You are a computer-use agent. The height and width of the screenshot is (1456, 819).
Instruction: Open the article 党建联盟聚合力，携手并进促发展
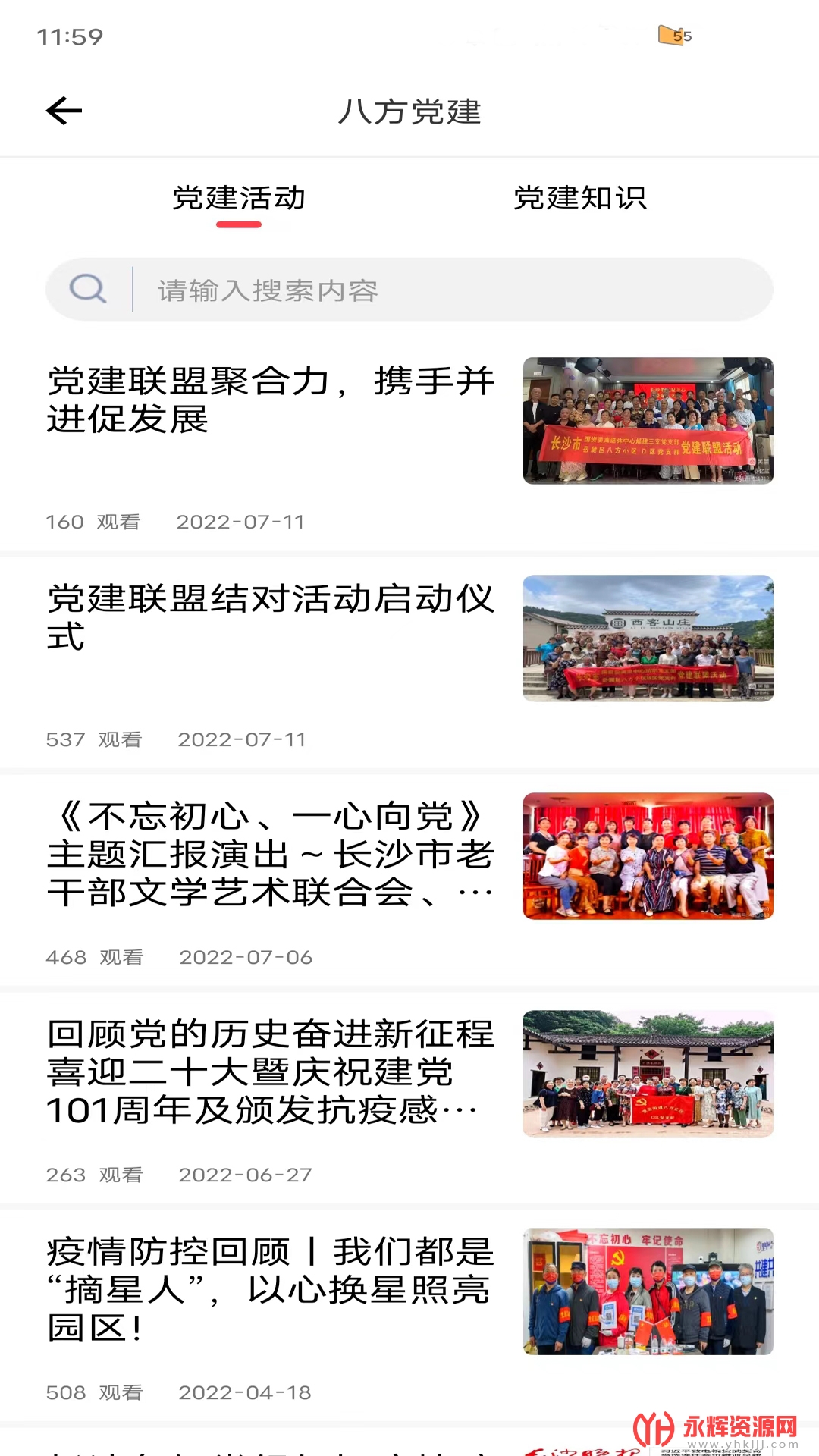point(270,400)
